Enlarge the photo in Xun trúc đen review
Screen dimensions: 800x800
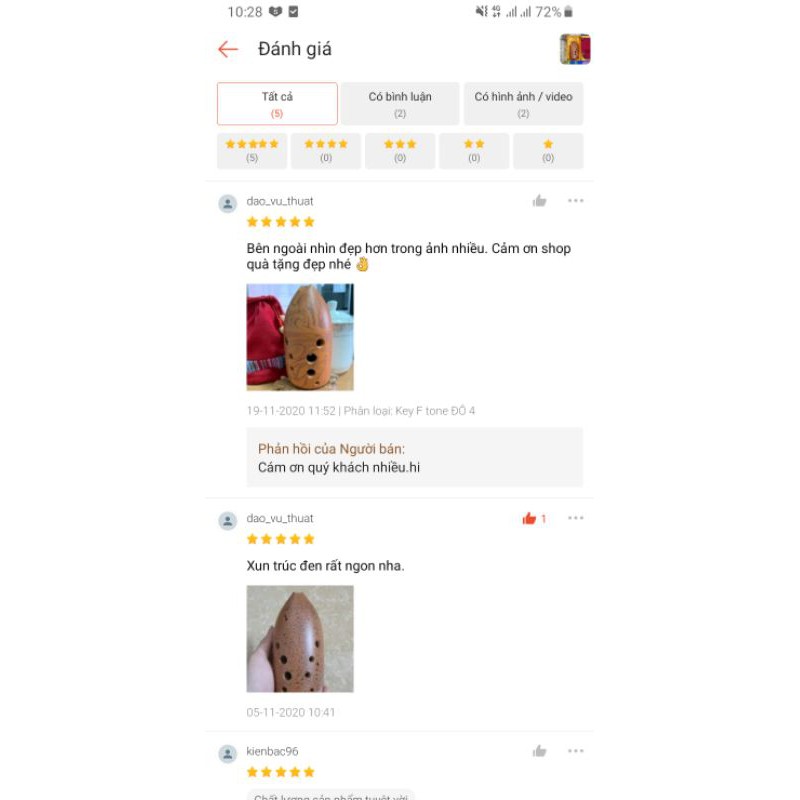click(x=300, y=639)
